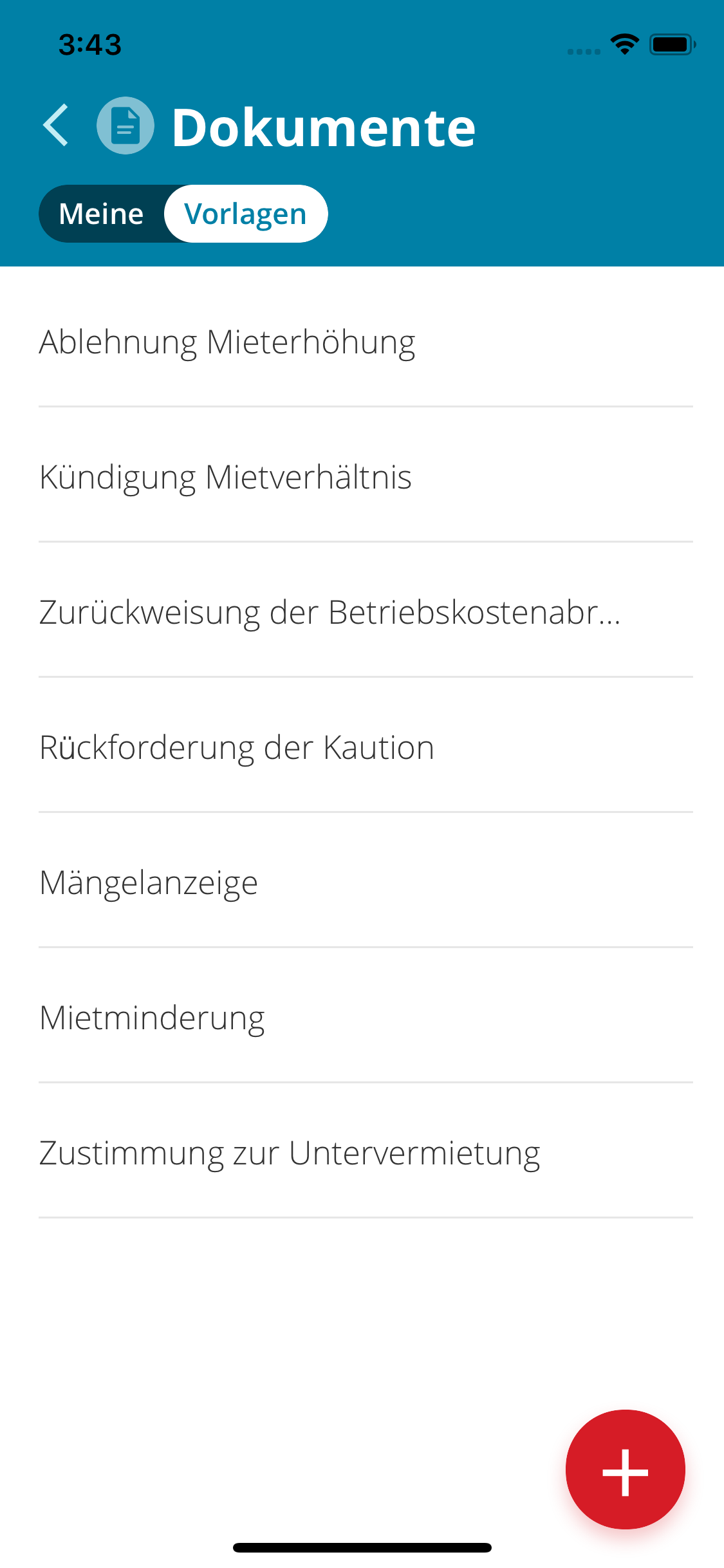Select the Zustimmung zur Untervermietung entry
724x1568 pixels.
click(x=290, y=1151)
